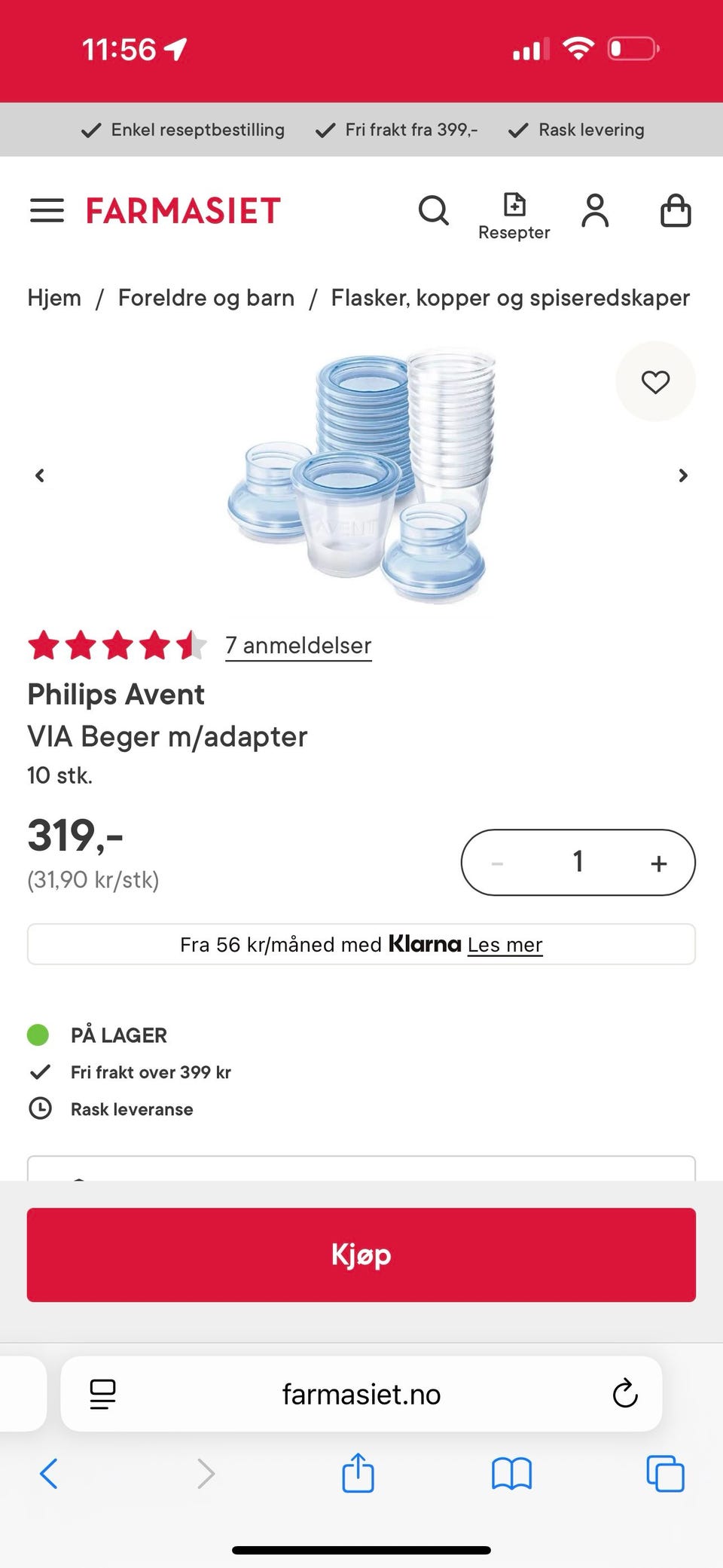Screen dimensions: 723x1568
Task: Show next product image
Action: (683, 475)
